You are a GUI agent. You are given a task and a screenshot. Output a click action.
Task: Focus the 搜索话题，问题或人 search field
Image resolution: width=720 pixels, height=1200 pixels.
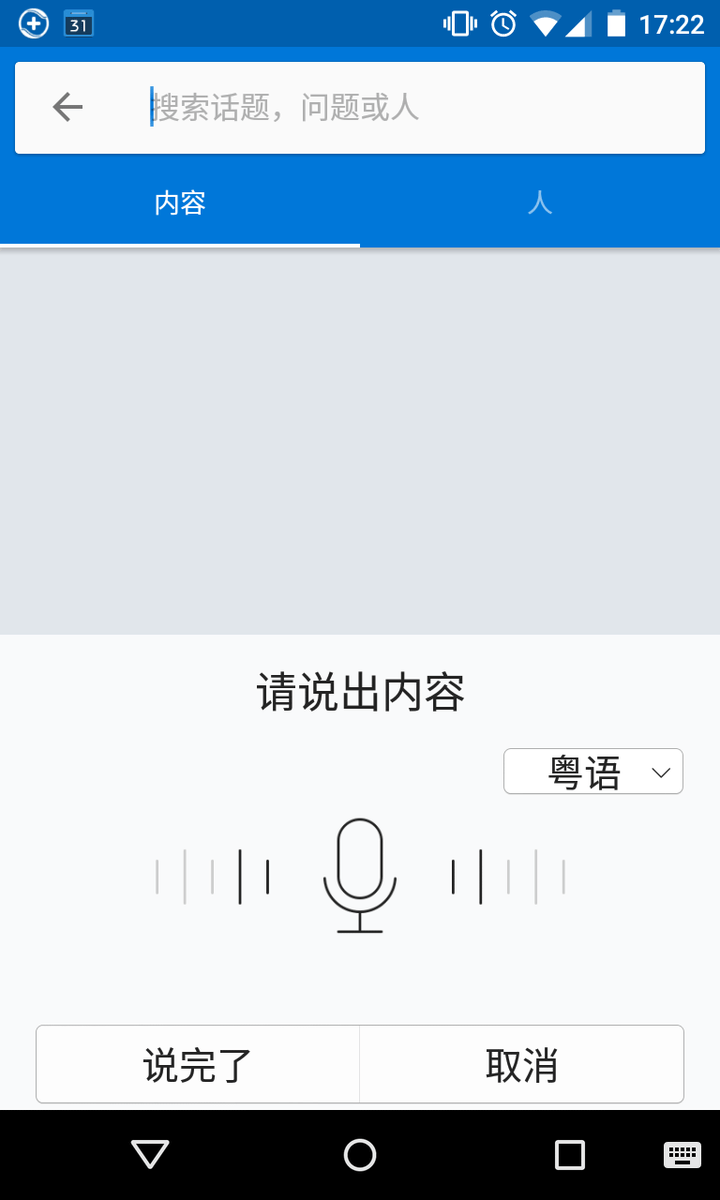(400, 107)
